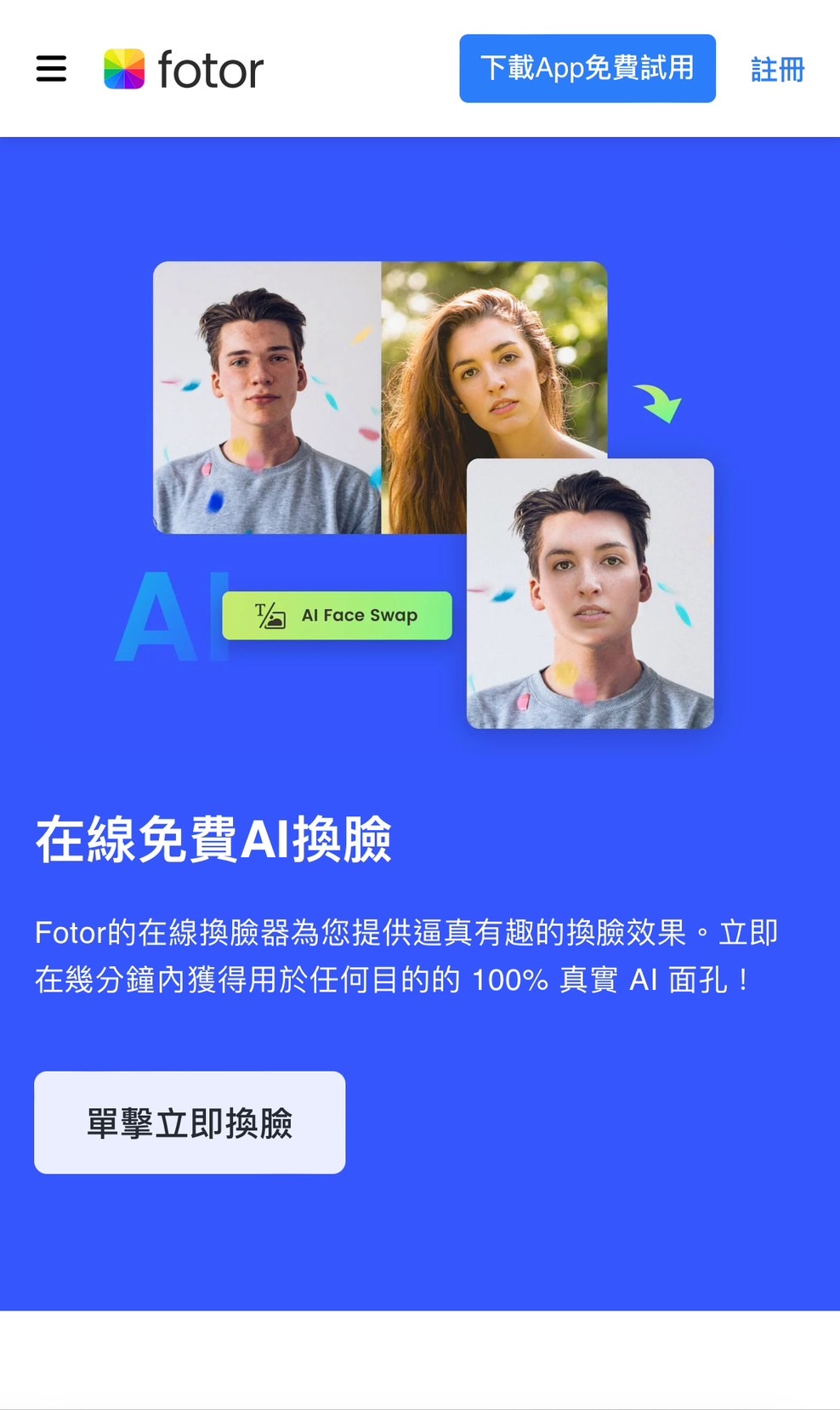Open the hamburger menu
The width and height of the screenshot is (840, 1410).
click(51, 68)
